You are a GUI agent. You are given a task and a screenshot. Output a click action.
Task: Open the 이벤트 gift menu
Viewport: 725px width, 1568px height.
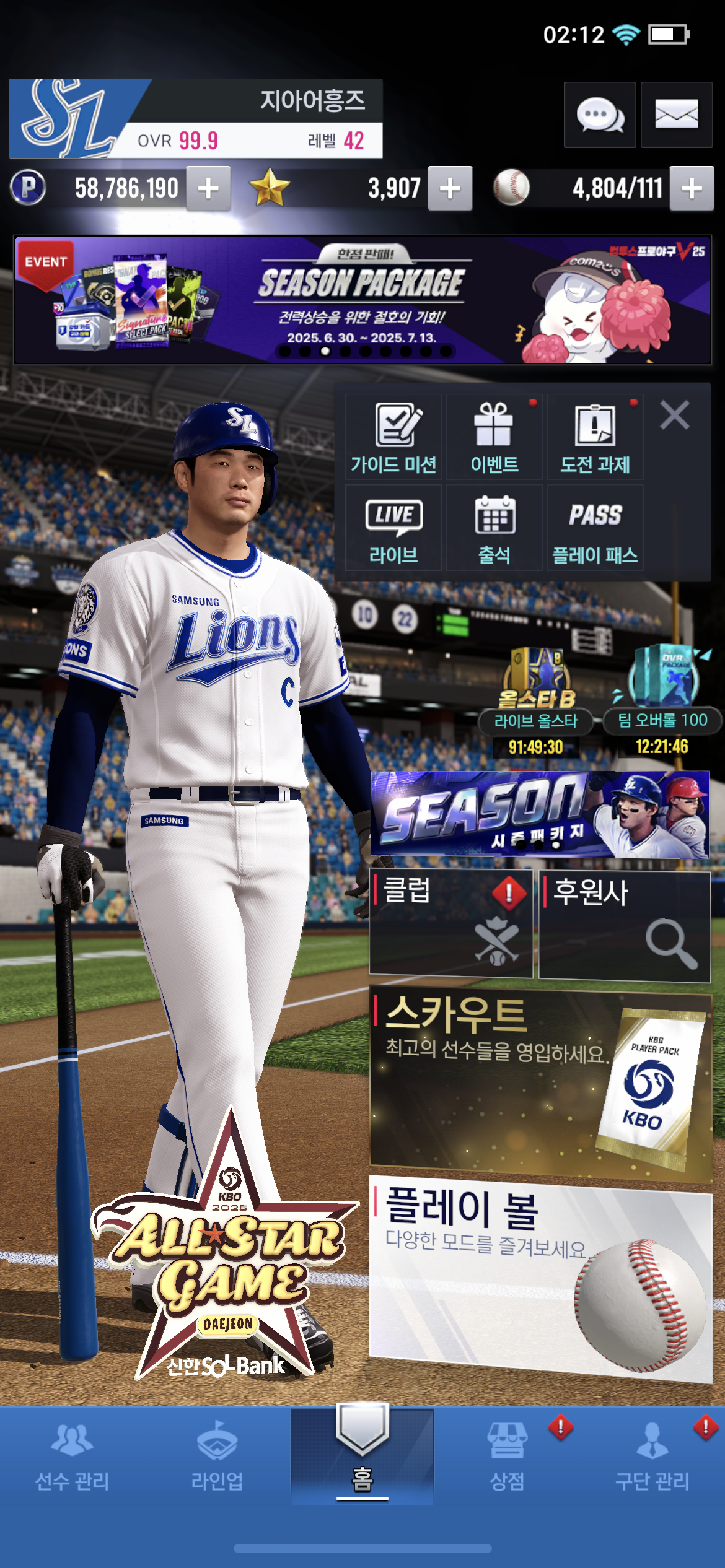tap(494, 437)
